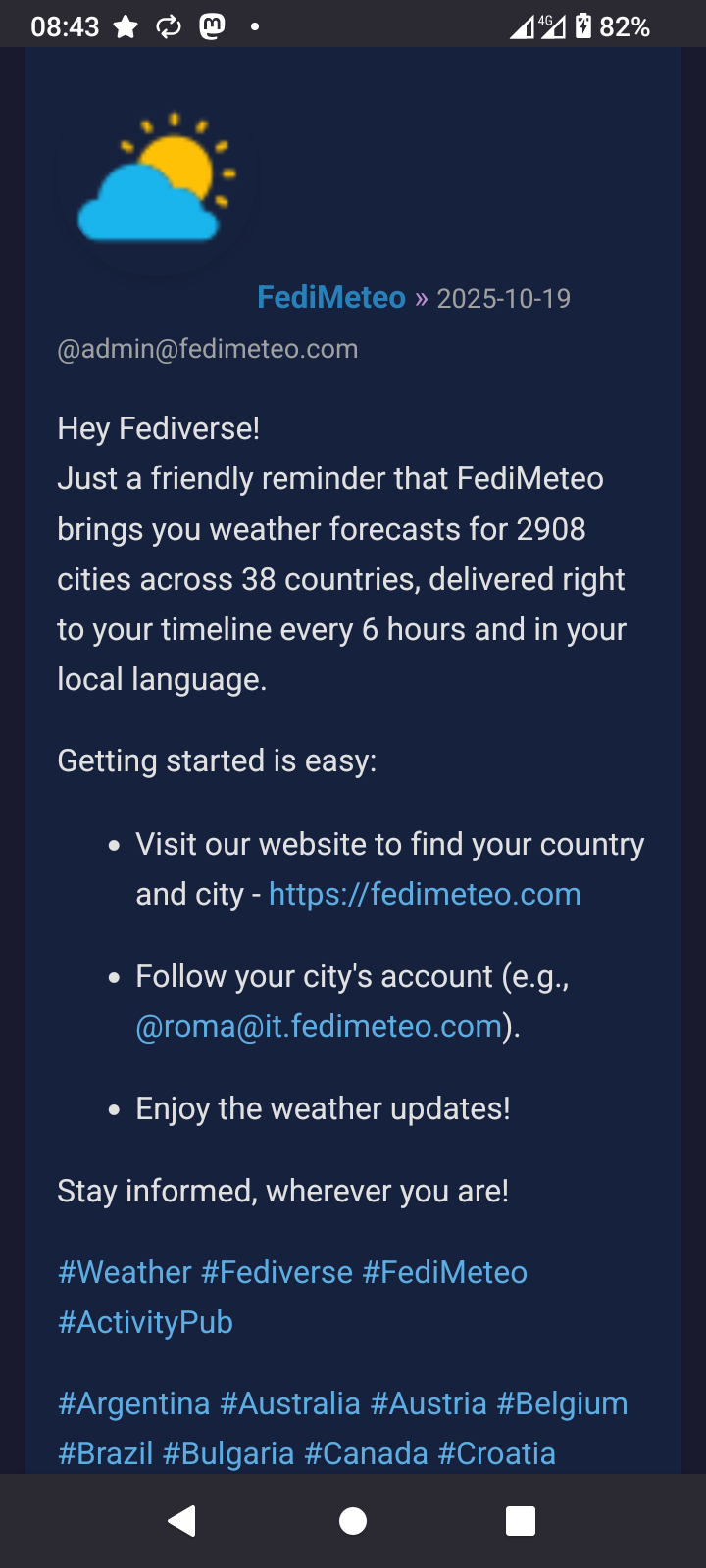This screenshot has width=706, height=1568.
Task: Open the @roma@it.fedimeteo.com account link
Action: click(x=319, y=1026)
